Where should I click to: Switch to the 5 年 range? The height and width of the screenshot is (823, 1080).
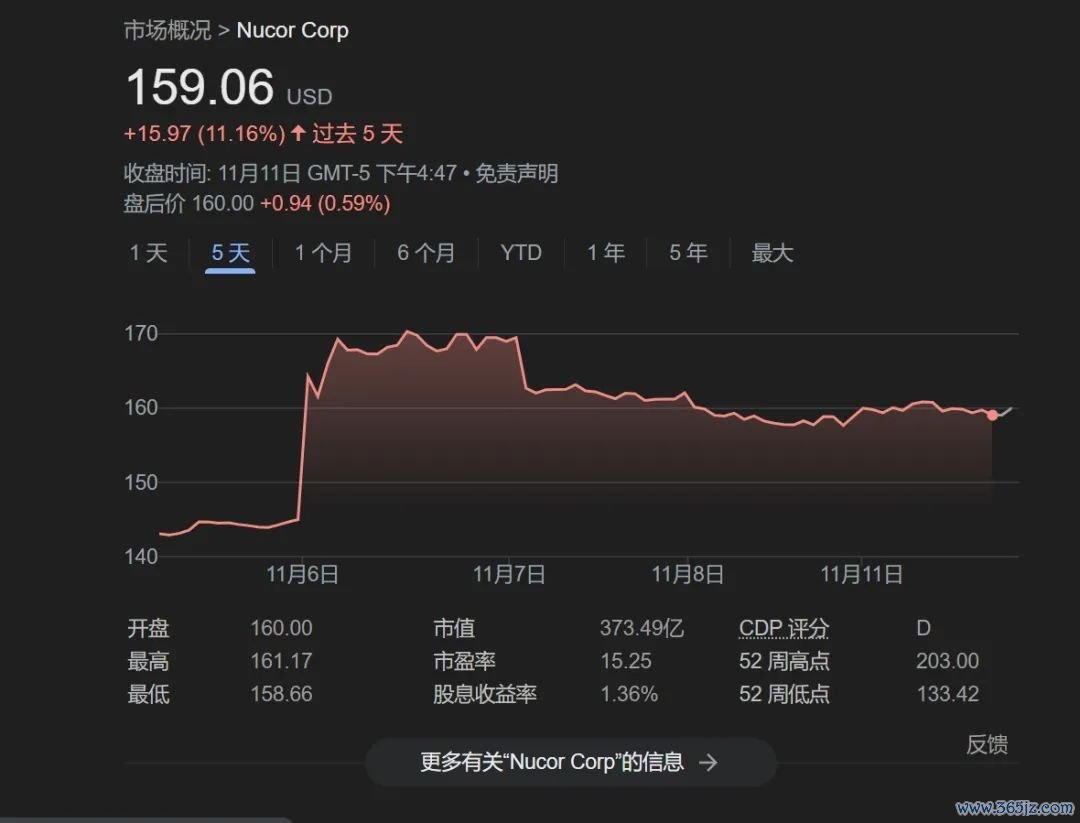(x=688, y=253)
